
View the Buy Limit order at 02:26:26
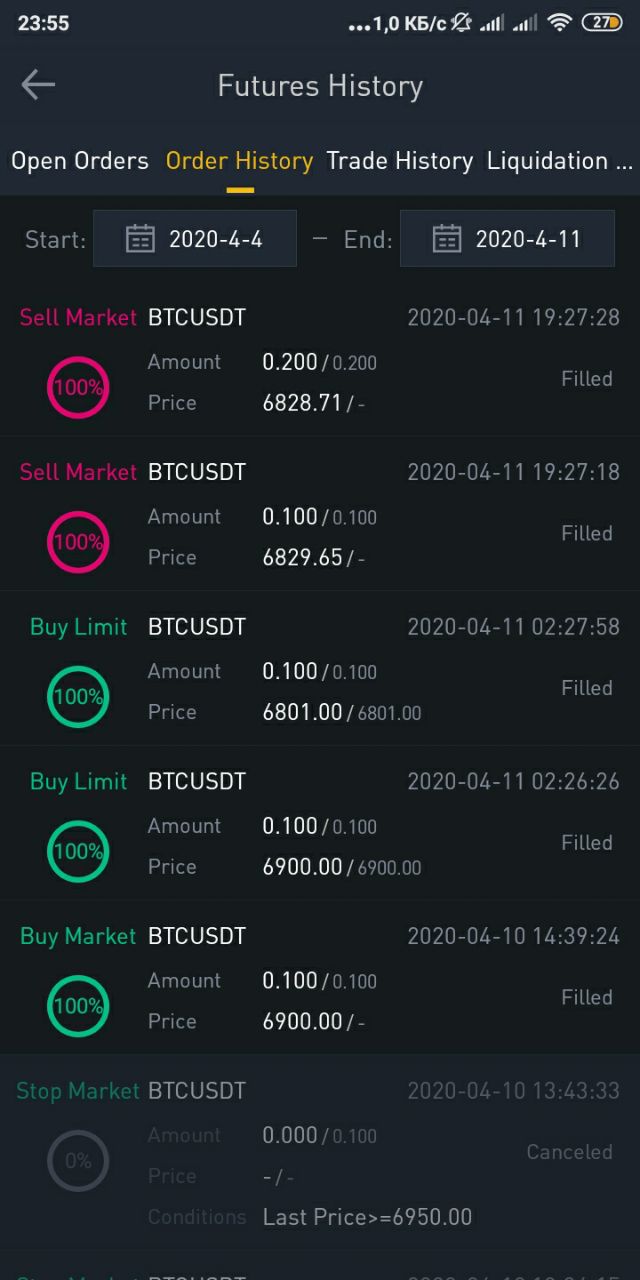[x=320, y=823]
